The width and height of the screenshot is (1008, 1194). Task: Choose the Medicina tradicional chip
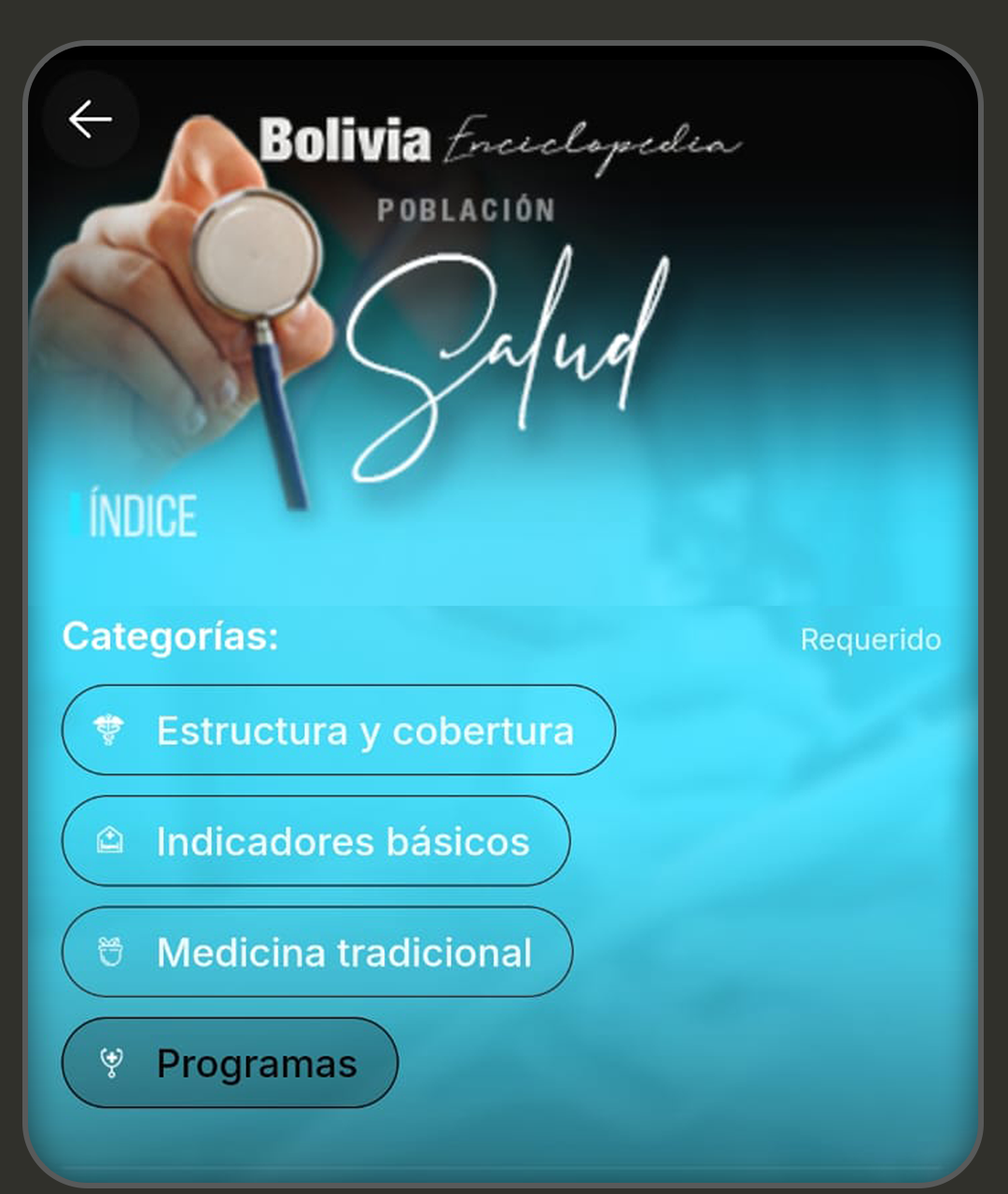tap(316, 952)
